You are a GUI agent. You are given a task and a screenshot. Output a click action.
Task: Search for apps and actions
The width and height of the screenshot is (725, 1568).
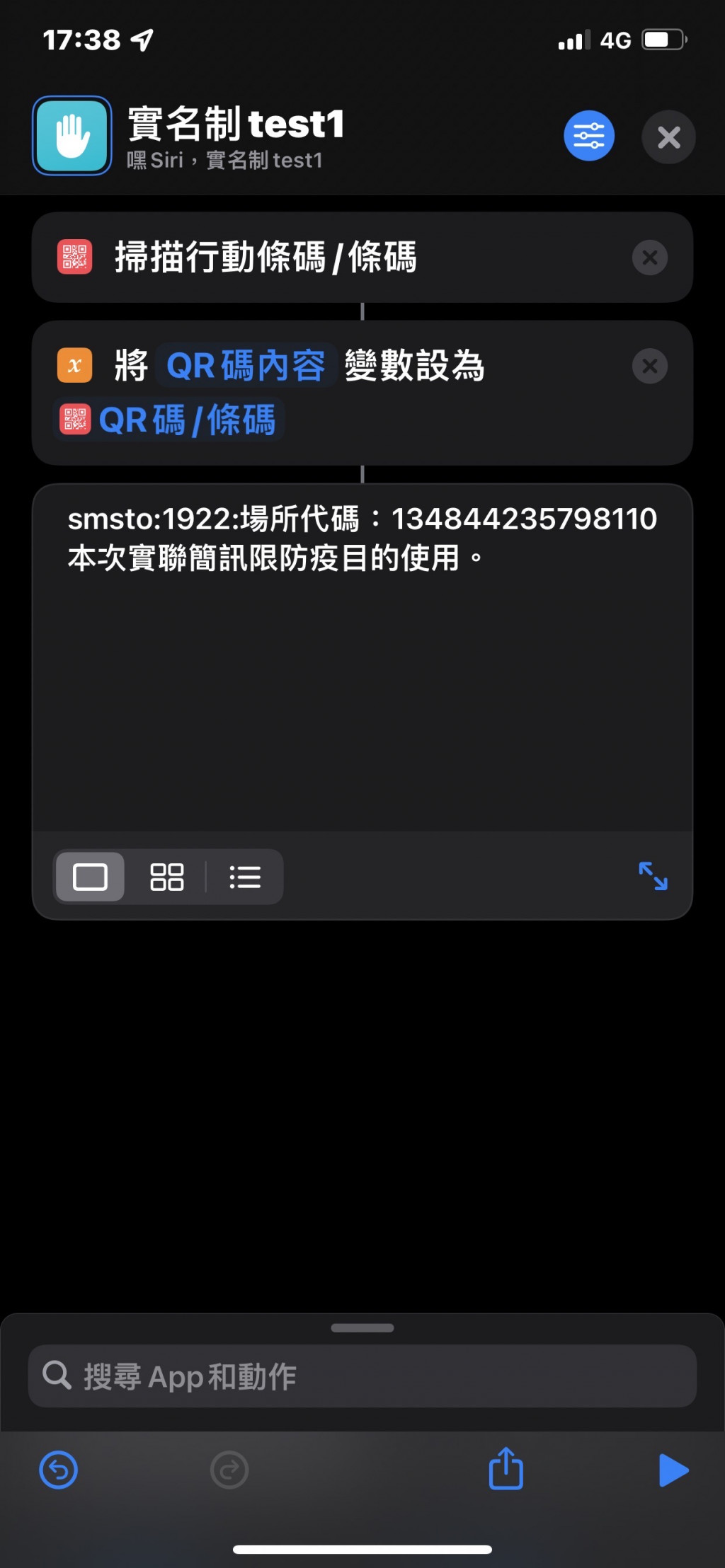362,1376
